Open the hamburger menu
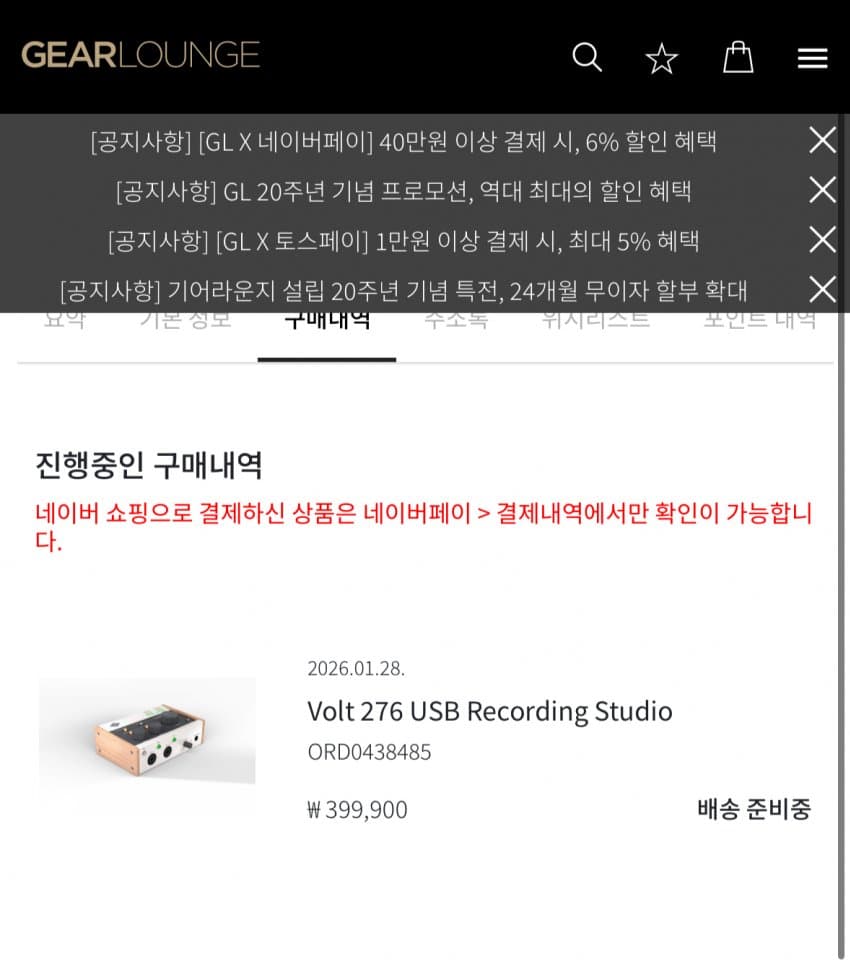 [x=812, y=58]
